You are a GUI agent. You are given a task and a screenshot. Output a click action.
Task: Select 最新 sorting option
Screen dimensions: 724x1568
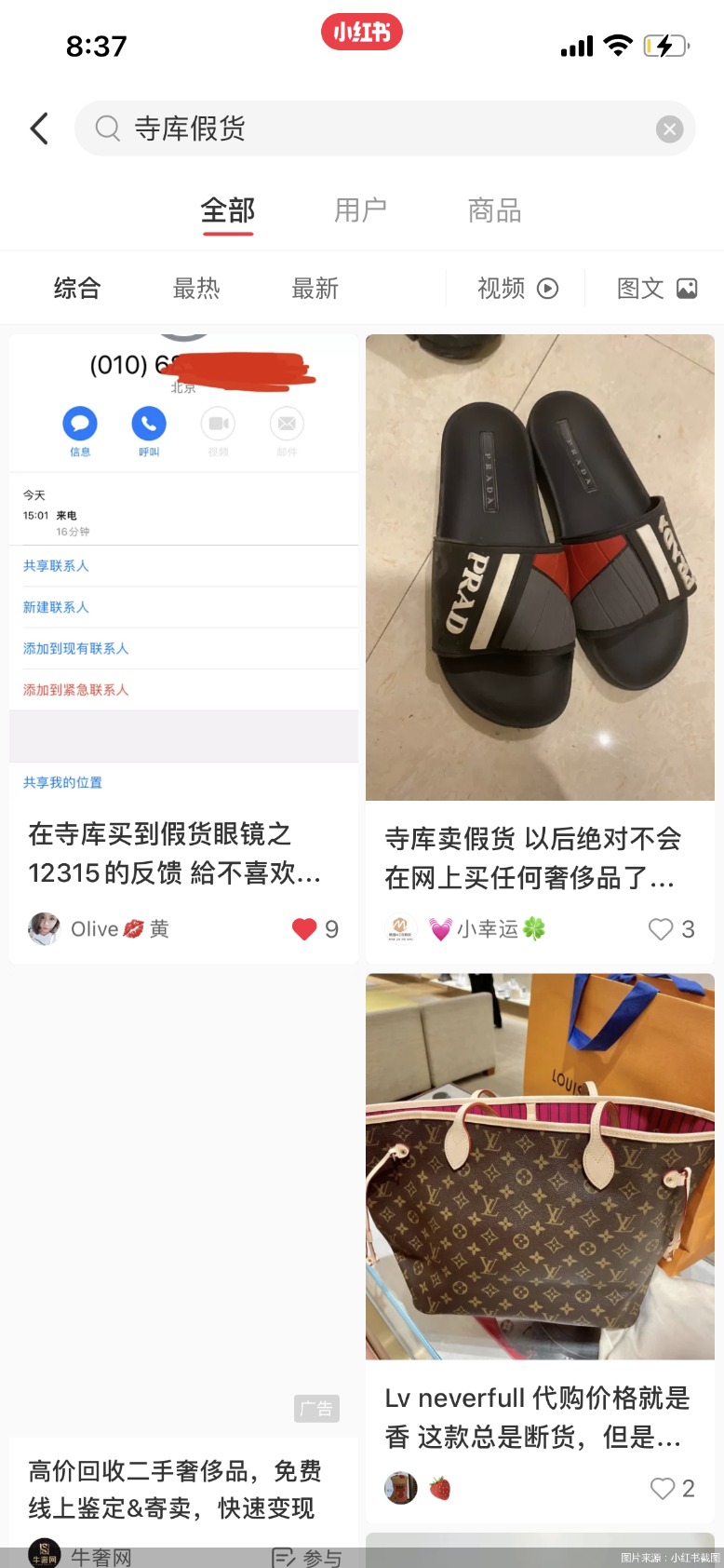pos(314,288)
